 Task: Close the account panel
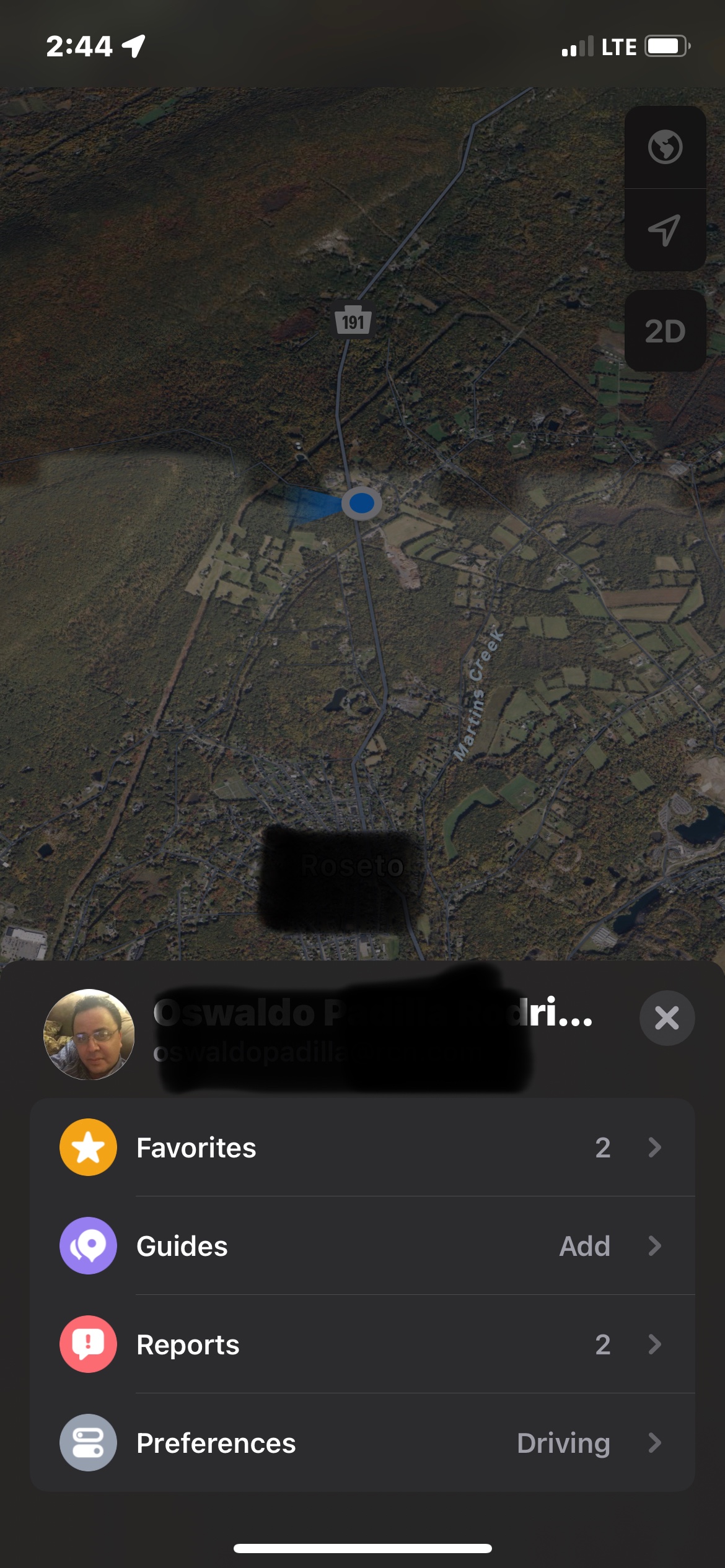[667, 1018]
